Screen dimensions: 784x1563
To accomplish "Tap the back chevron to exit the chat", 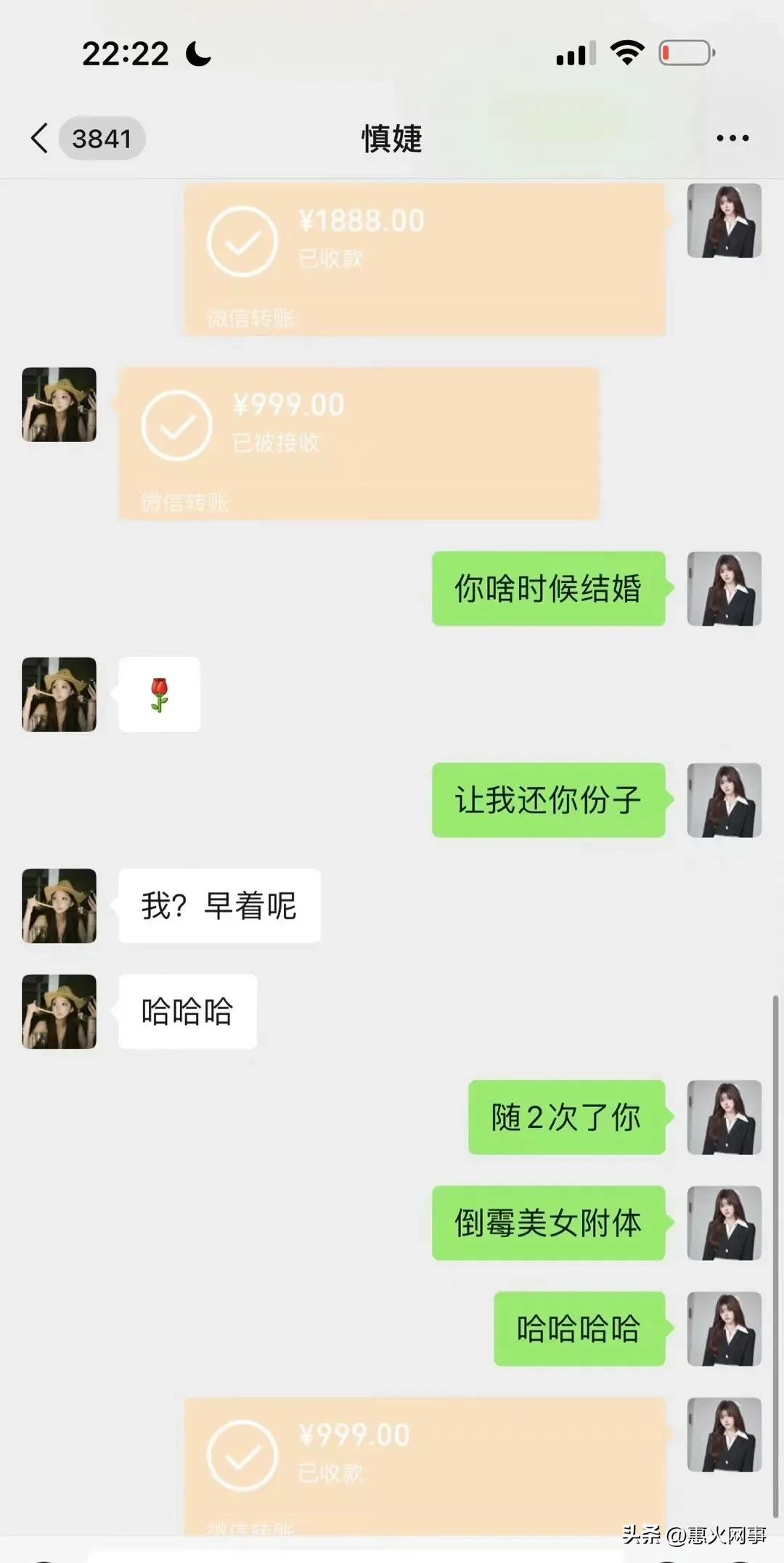I will coord(40,138).
